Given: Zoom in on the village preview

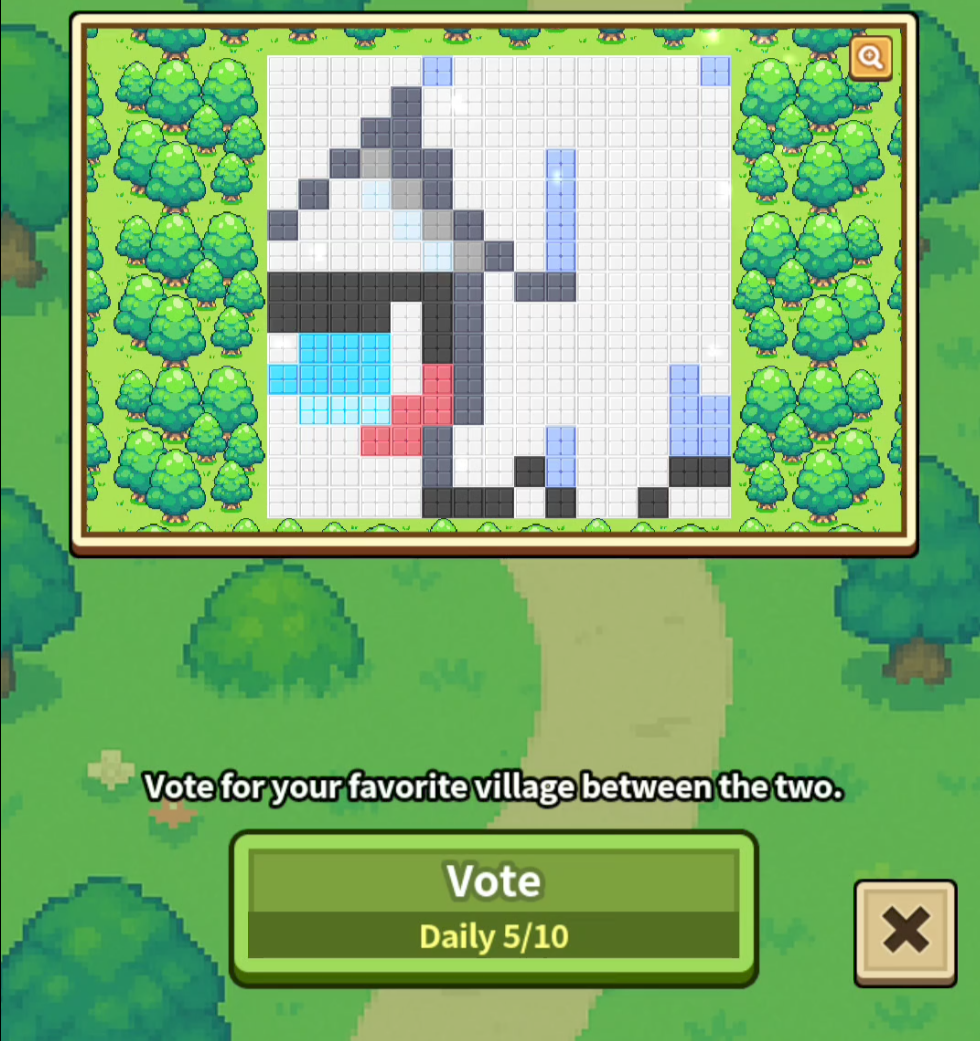Looking at the screenshot, I should pos(870,58).
